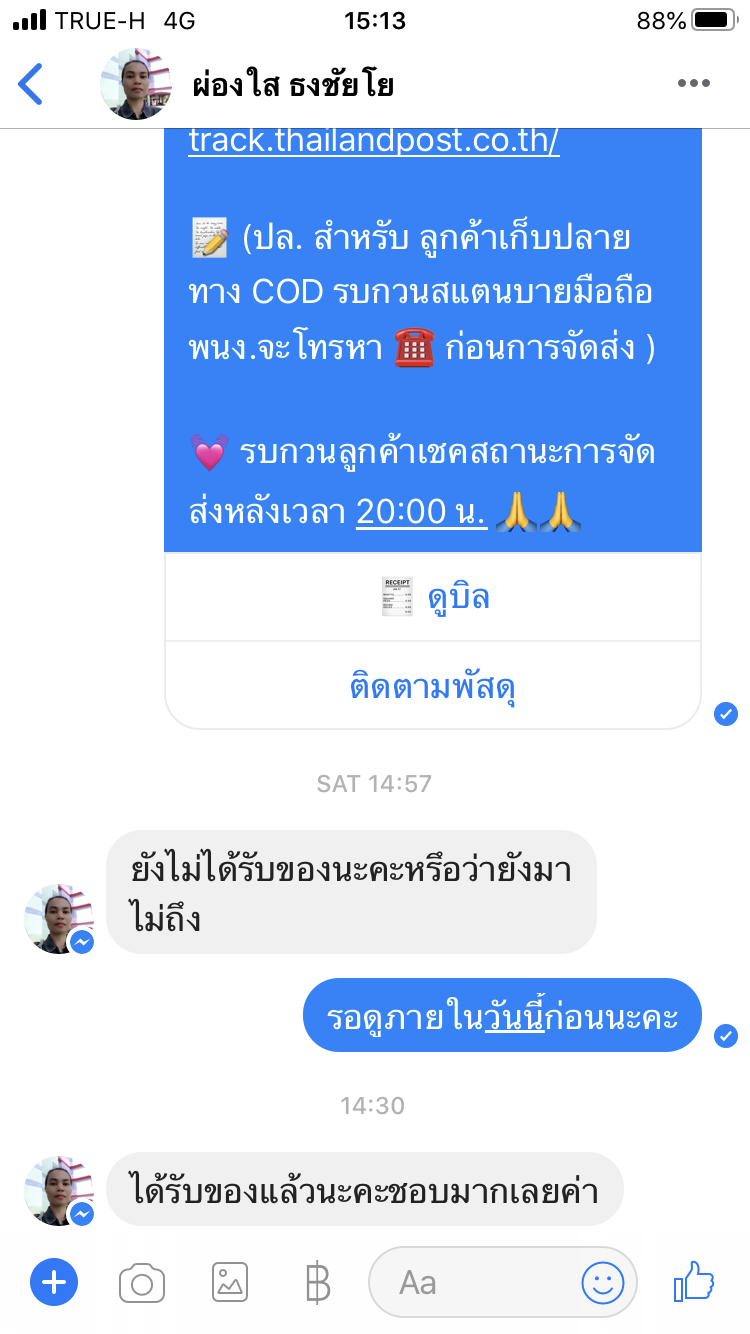Image resolution: width=750 pixels, height=1334 pixels.
Task: Open the baht payment option
Action: click(317, 1282)
